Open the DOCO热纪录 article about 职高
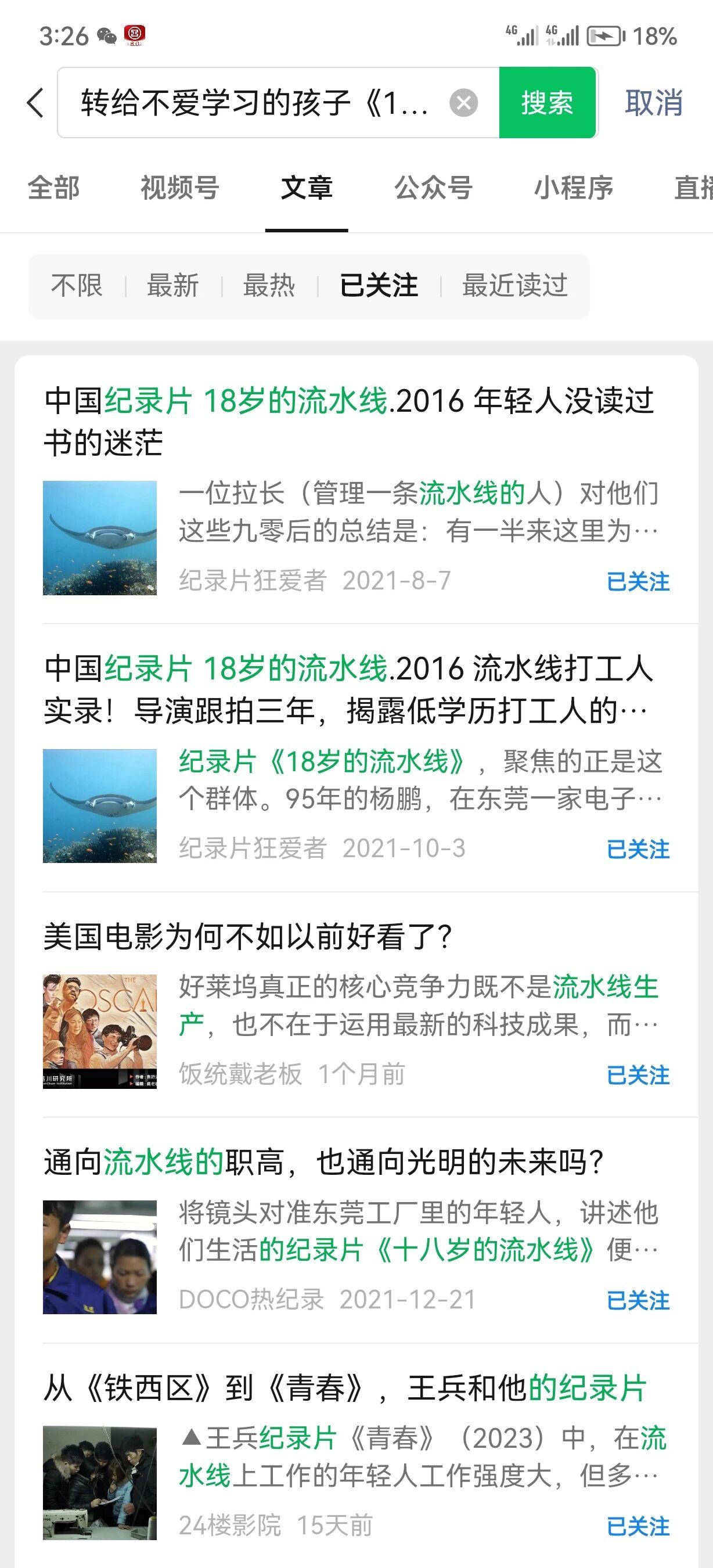The height and width of the screenshot is (1568, 713). click(x=323, y=1162)
